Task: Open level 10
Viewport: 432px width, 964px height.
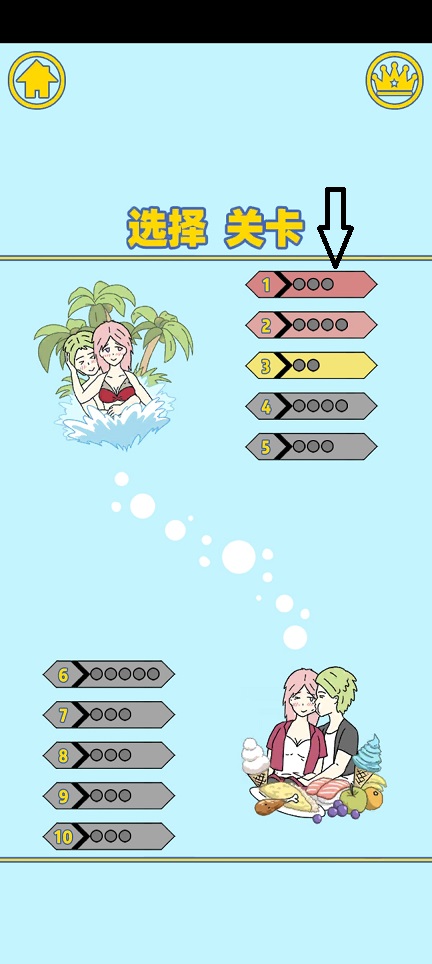Action: [109, 837]
